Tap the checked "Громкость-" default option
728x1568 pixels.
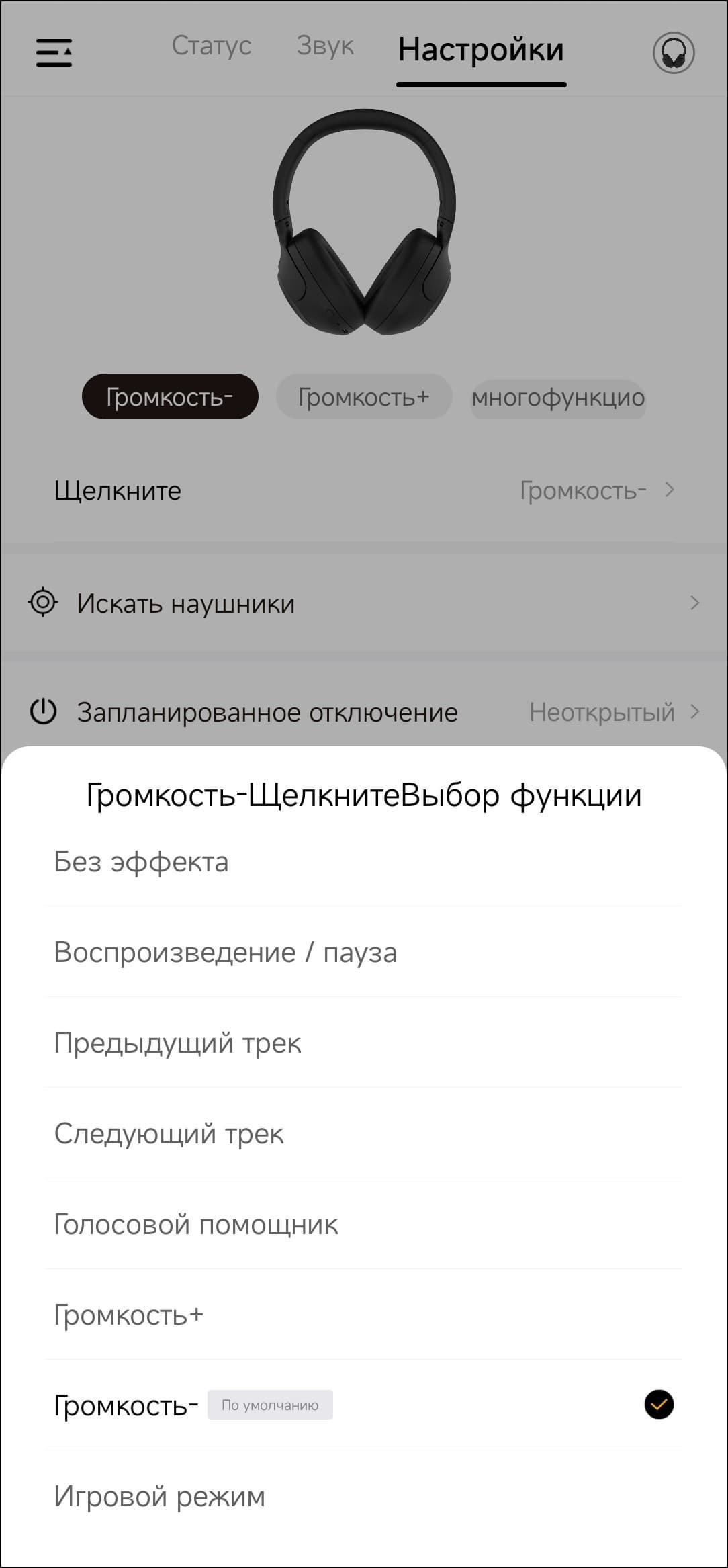click(x=364, y=1405)
